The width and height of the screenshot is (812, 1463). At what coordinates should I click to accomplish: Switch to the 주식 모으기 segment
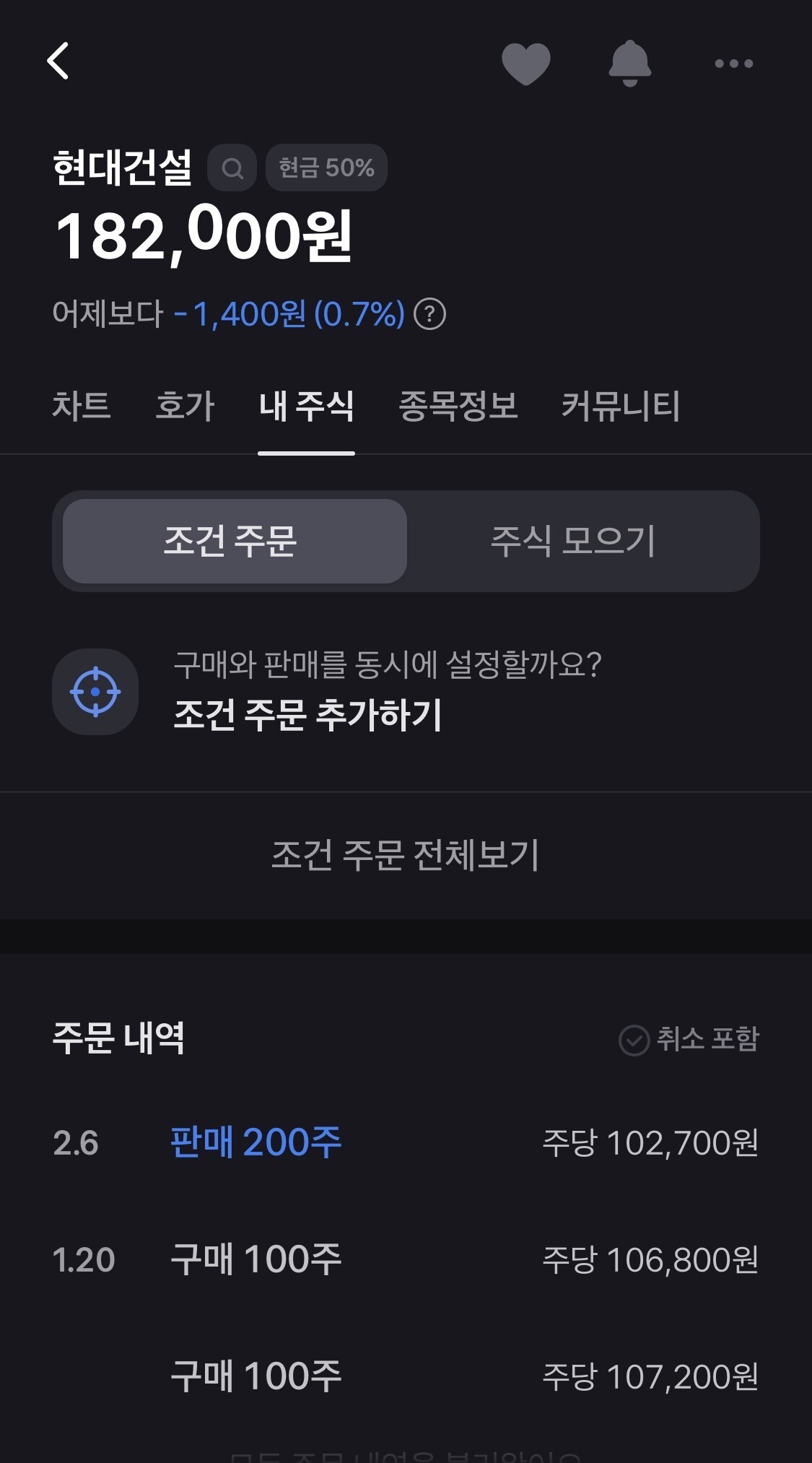pyautogui.click(x=573, y=541)
